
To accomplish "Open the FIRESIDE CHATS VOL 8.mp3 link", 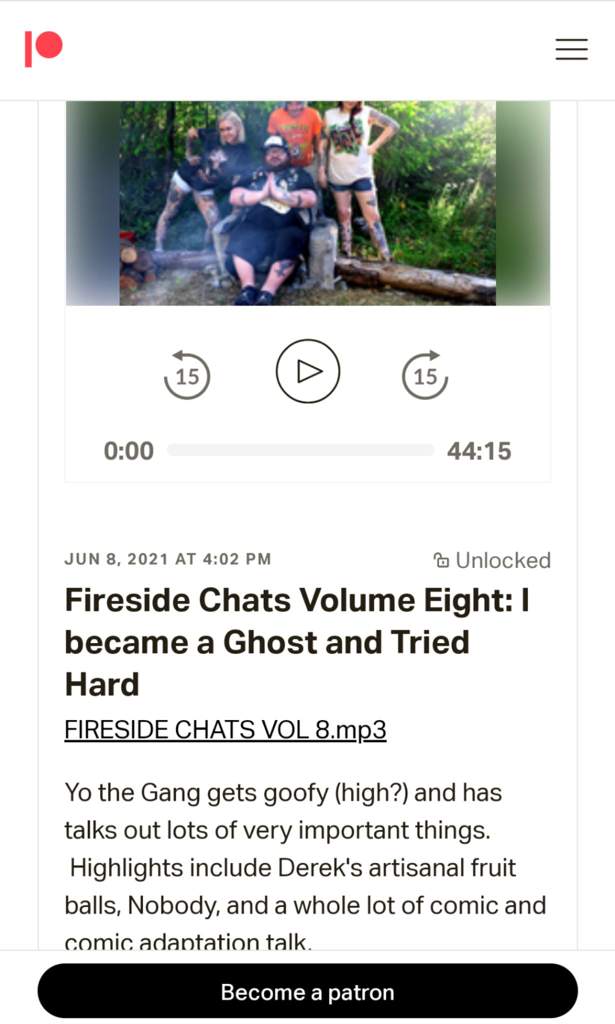I will click(x=225, y=729).
